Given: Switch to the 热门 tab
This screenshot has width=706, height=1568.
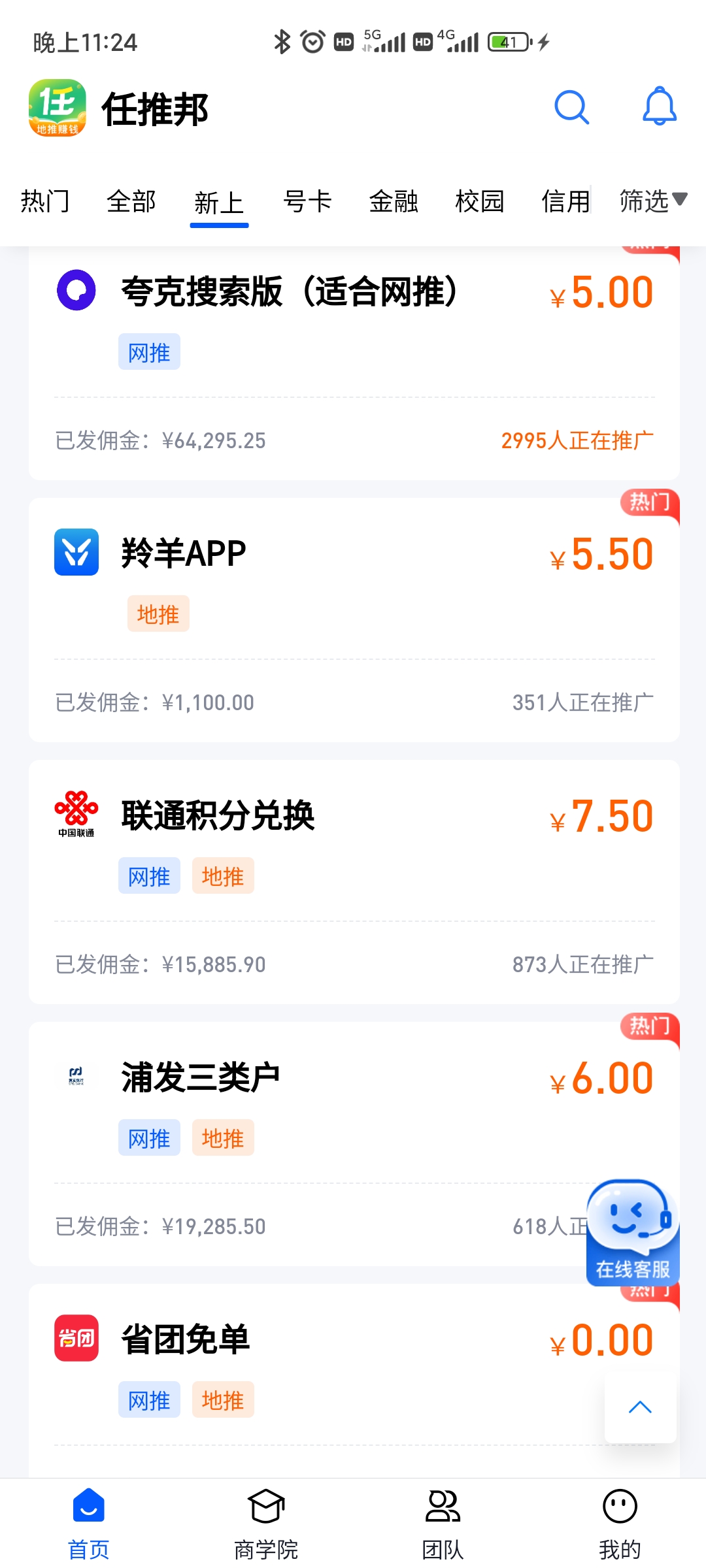Looking at the screenshot, I should pos(45,201).
